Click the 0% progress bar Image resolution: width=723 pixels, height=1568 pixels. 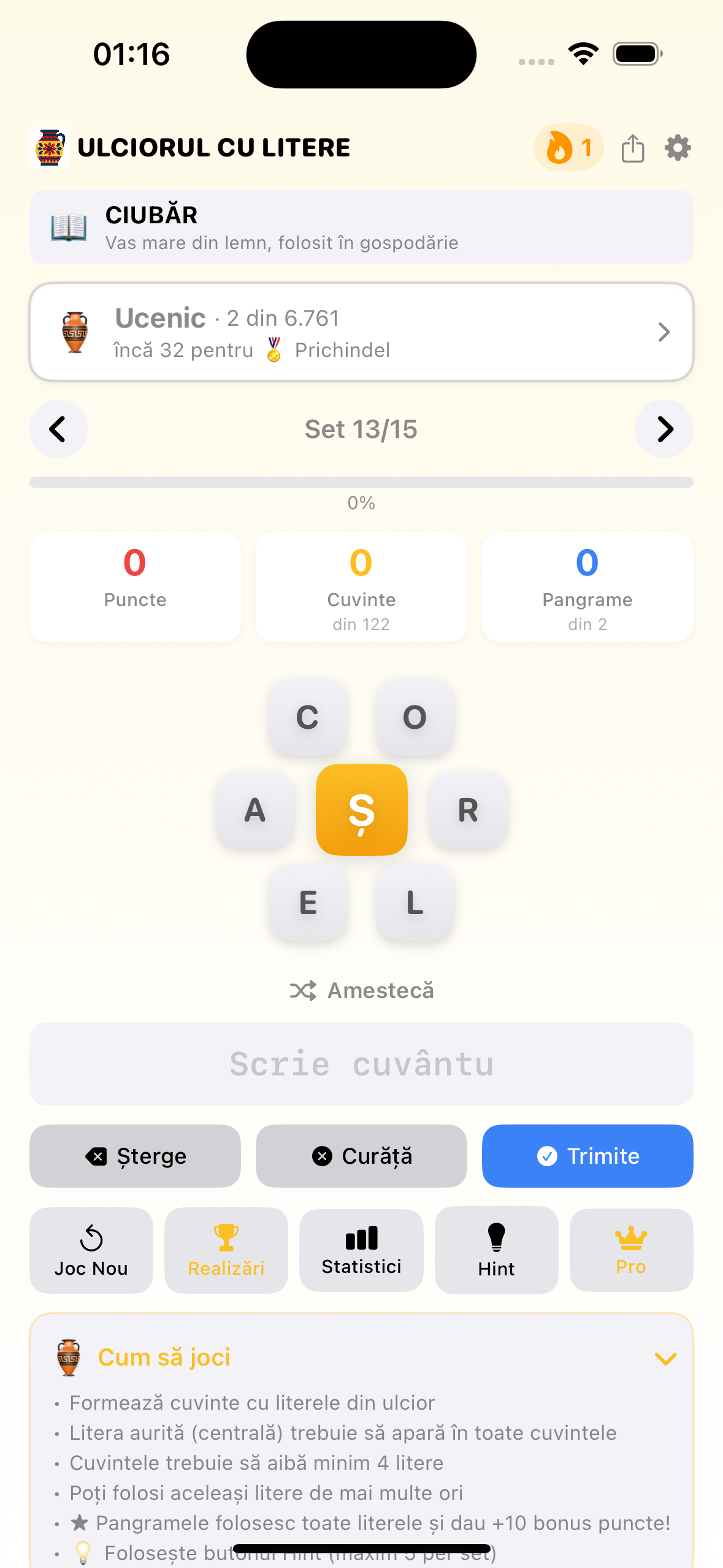click(361, 481)
